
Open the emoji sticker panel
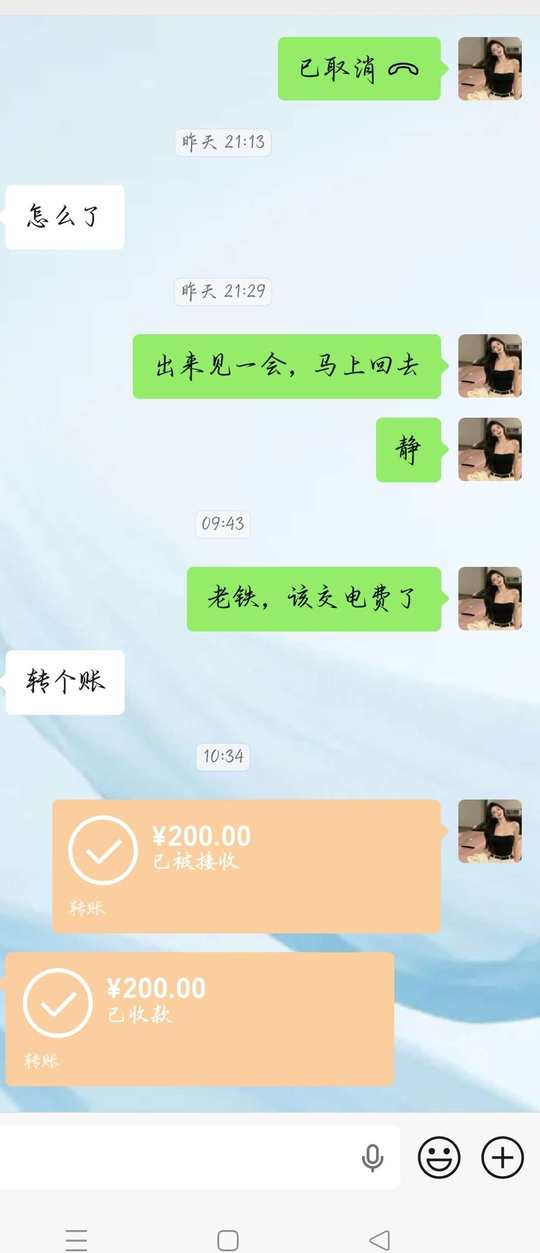point(439,1158)
